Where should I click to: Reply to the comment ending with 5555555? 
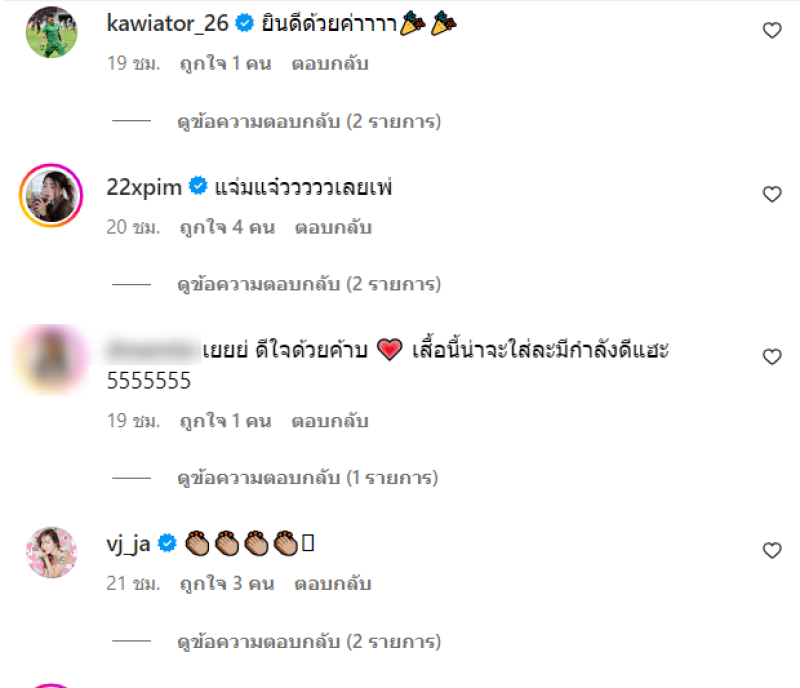point(330,421)
